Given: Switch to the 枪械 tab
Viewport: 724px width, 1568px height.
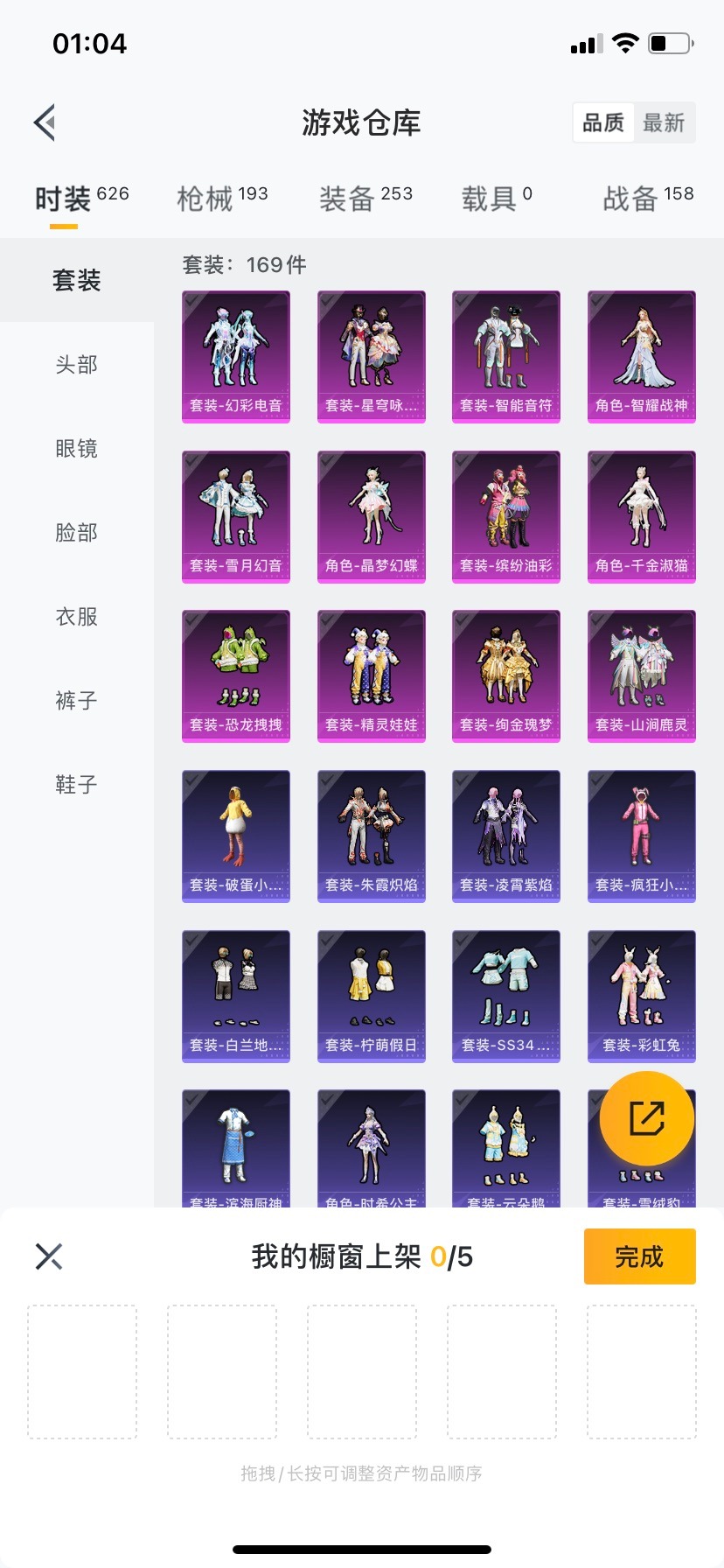Looking at the screenshot, I should coord(222,199).
